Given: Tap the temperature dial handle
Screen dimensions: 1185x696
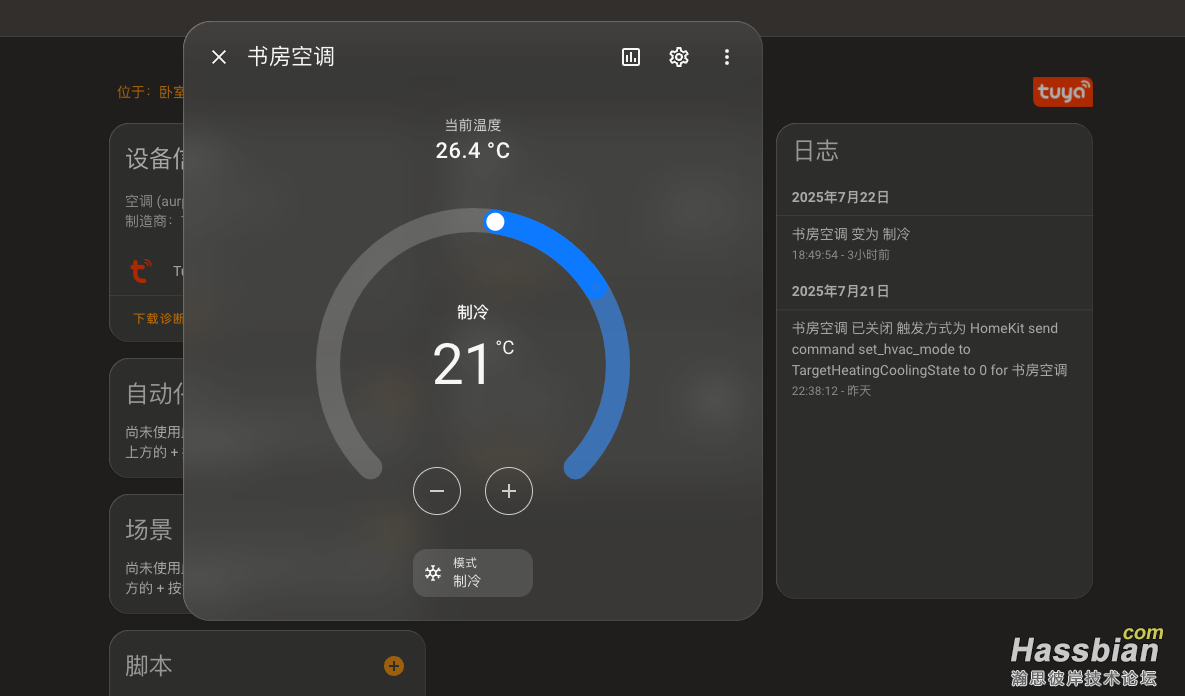Looking at the screenshot, I should tap(495, 221).
